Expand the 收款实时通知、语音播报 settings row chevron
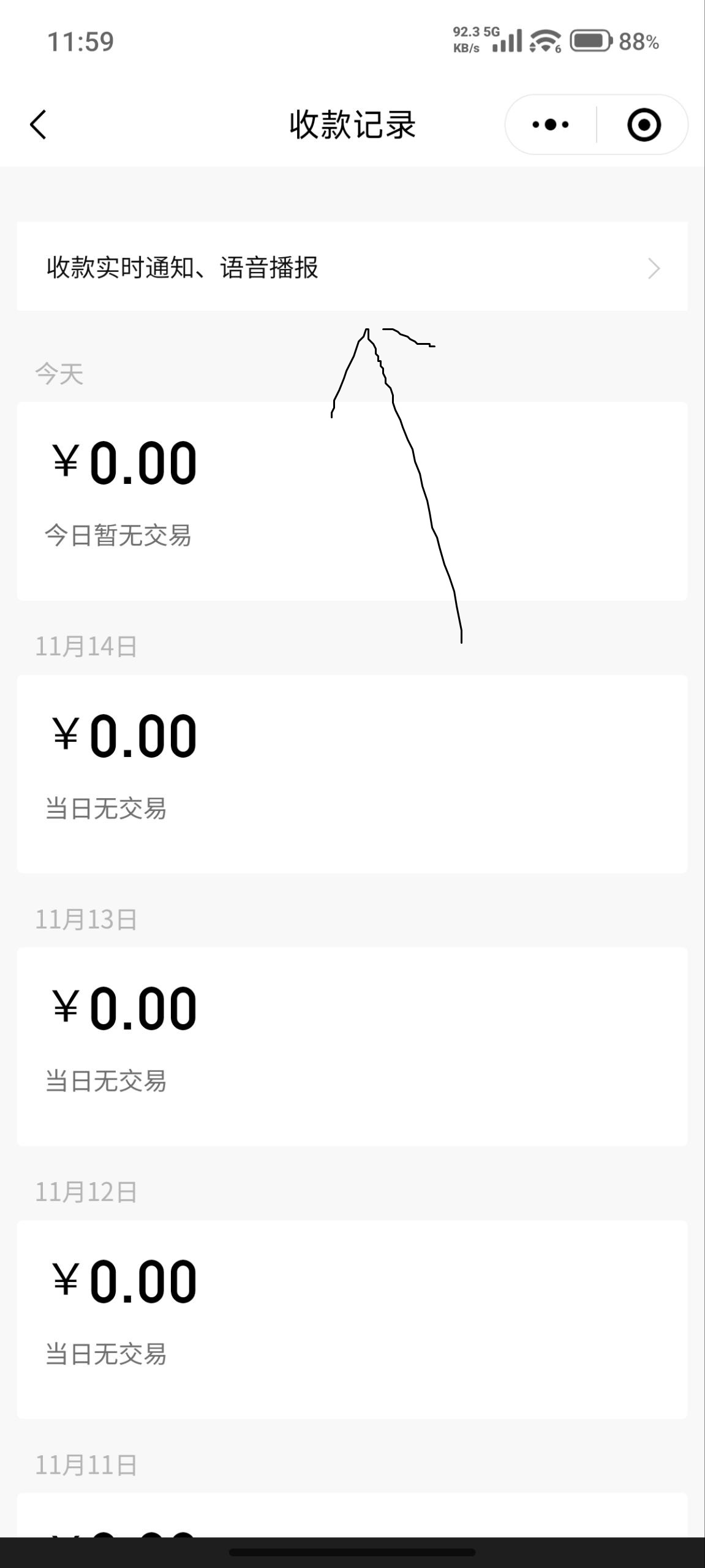This screenshot has width=705, height=1568. (x=653, y=268)
